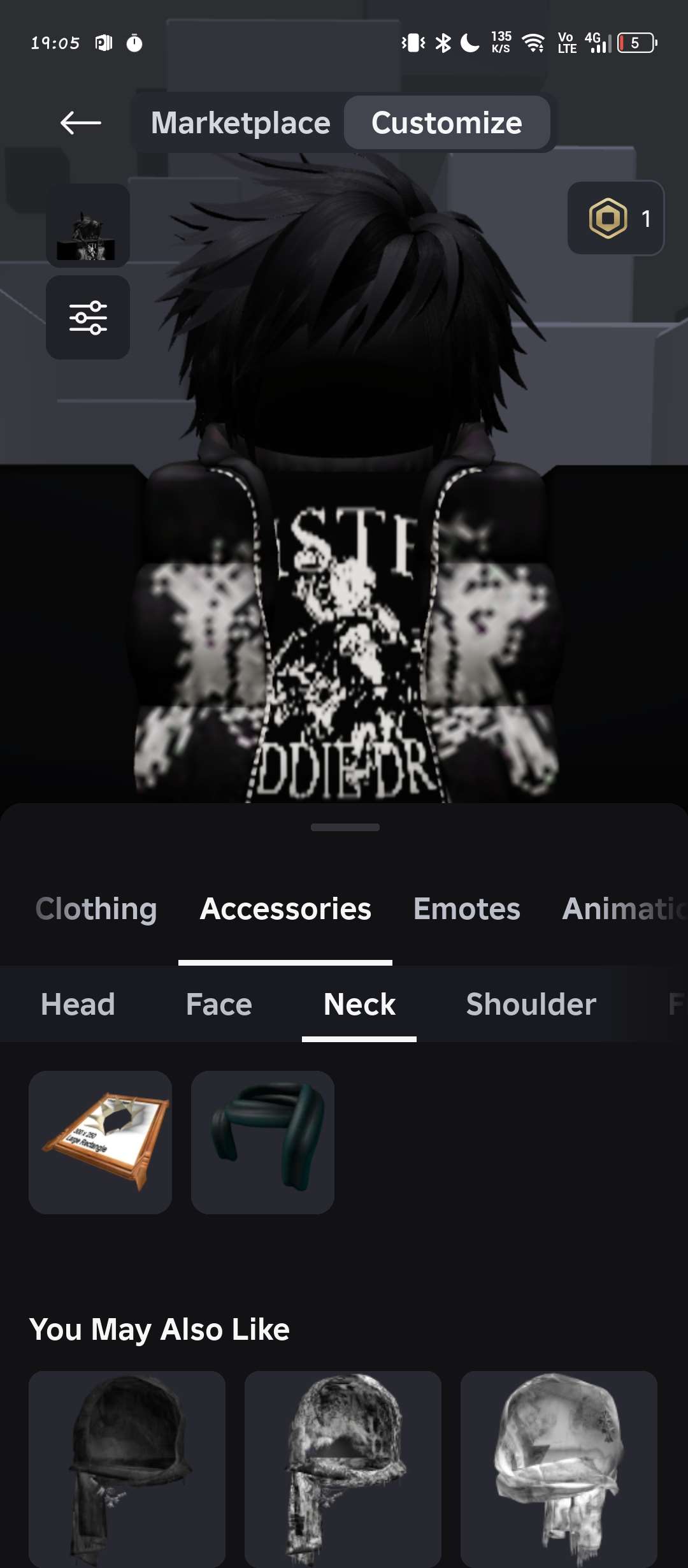
Task: Tap the bottom sheet drag handle
Action: pyautogui.click(x=345, y=827)
